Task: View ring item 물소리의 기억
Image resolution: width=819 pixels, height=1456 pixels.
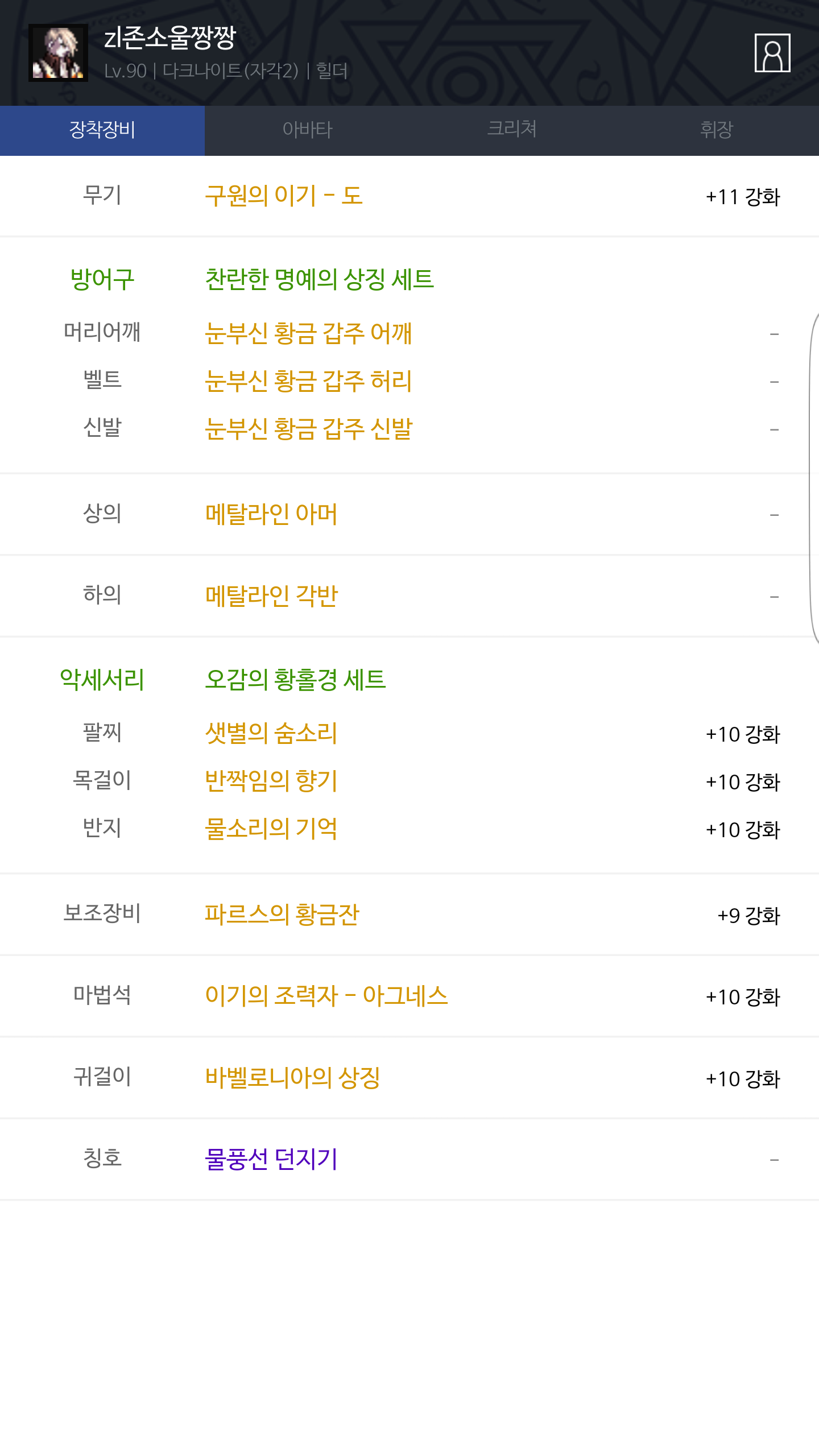Action: tap(271, 829)
